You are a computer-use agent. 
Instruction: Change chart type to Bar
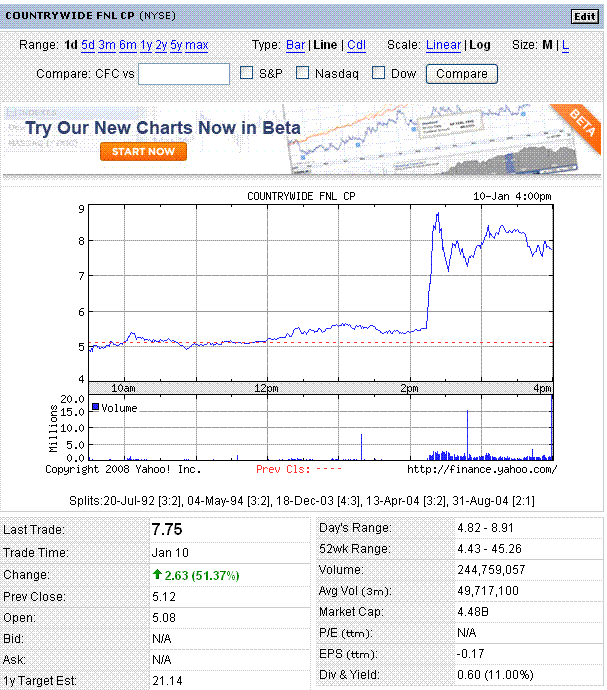pyautogui.click(x=295, y=45)
